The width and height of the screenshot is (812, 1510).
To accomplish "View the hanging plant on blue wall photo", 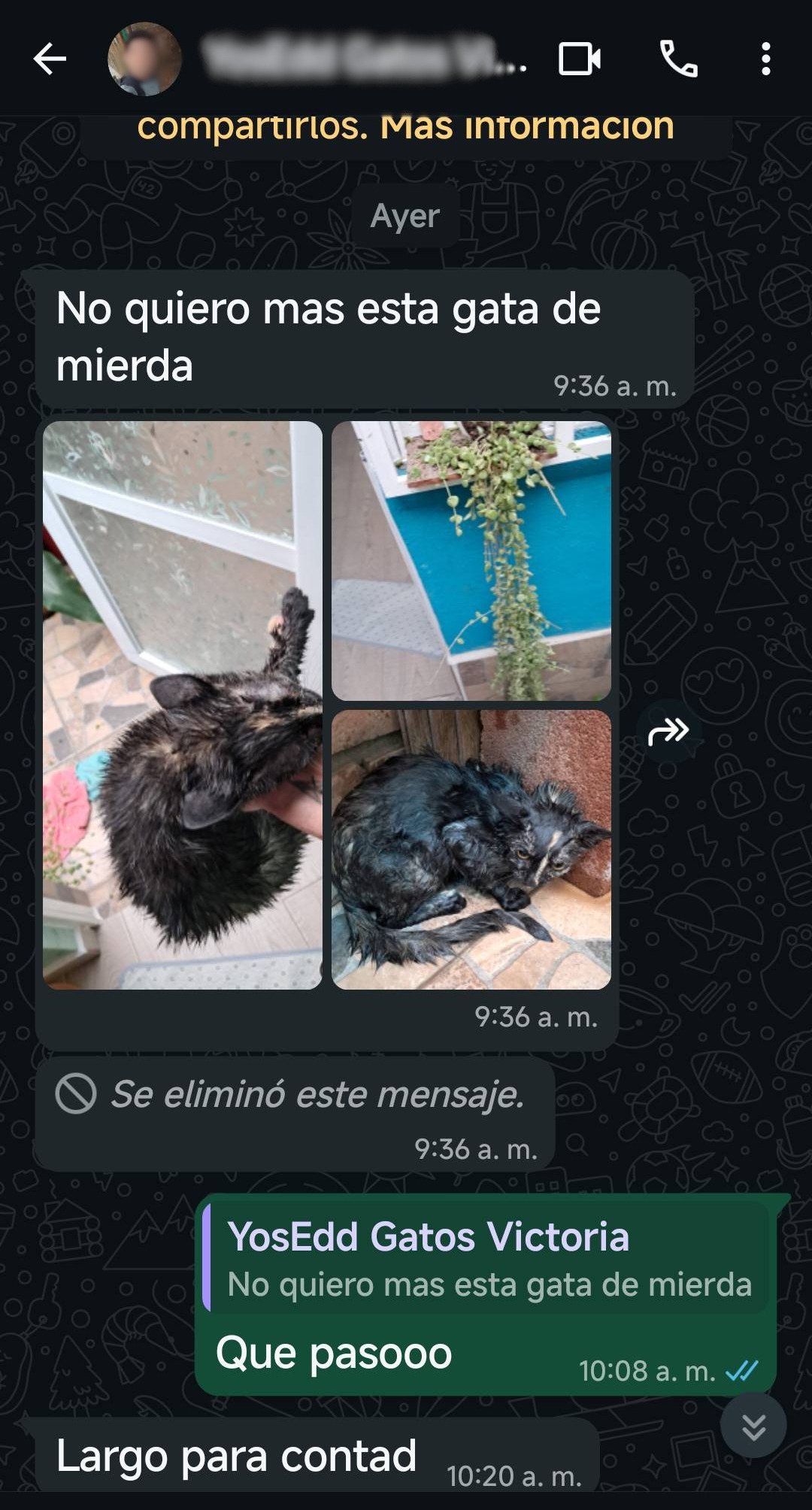I will [471, 560].
